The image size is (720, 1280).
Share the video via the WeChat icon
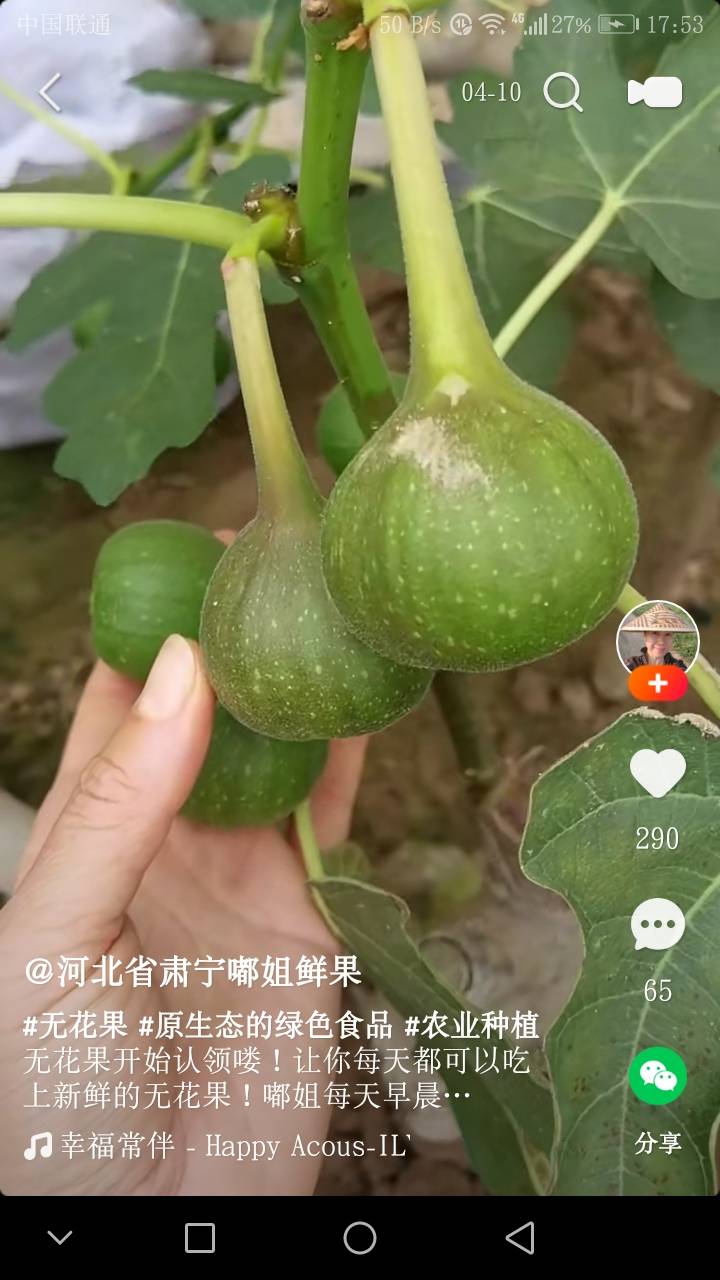(x=657, y=1076)
